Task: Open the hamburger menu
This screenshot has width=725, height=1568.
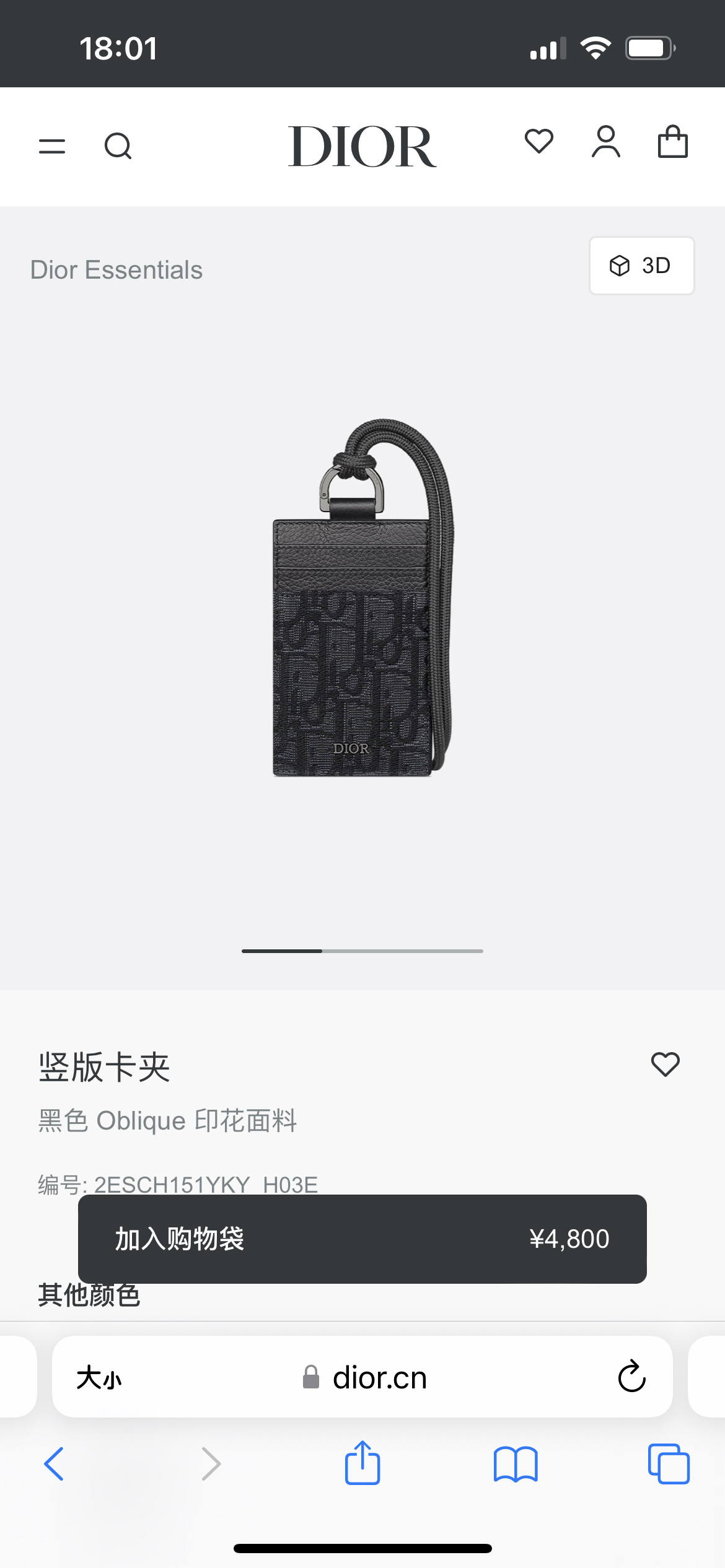Action: [52, 146]
